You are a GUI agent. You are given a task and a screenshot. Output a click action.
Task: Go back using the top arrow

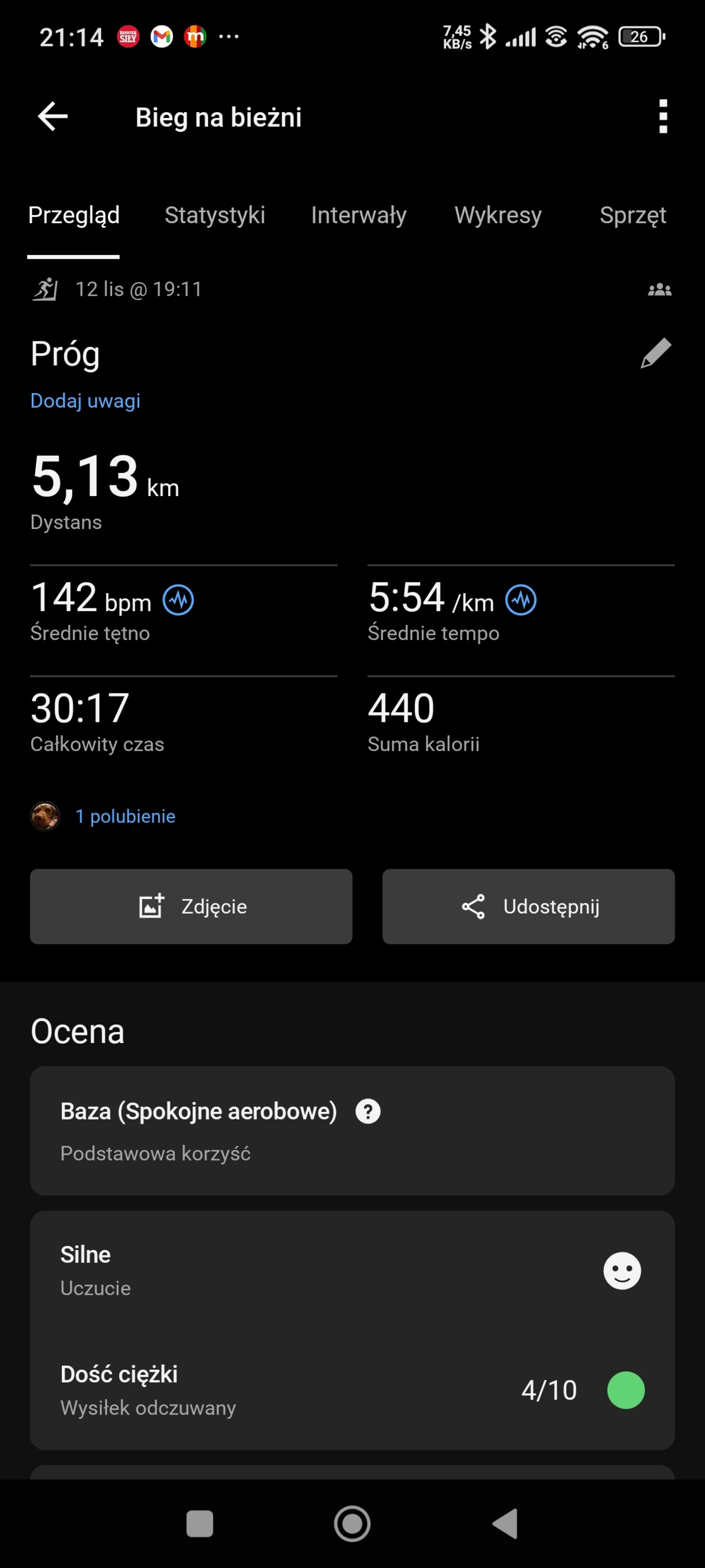(x=53, y=116)
